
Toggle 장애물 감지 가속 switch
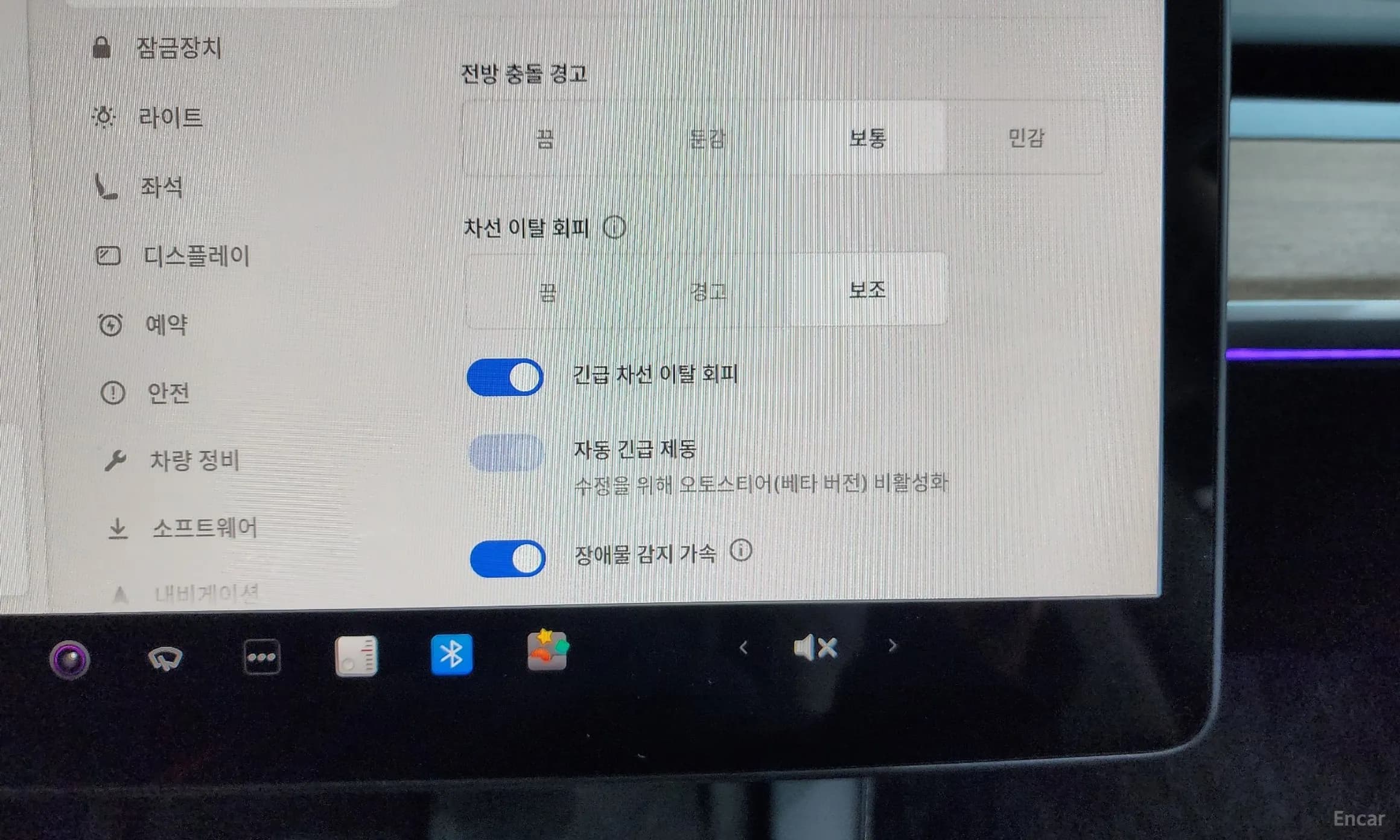pos(507,559)
